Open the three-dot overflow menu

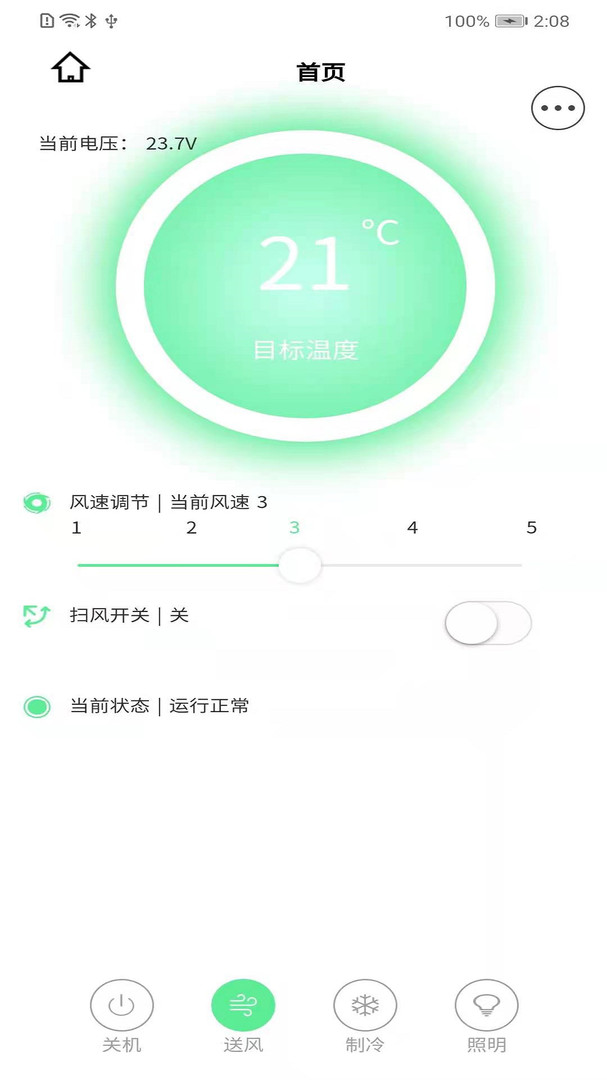[x=557, y=108]
